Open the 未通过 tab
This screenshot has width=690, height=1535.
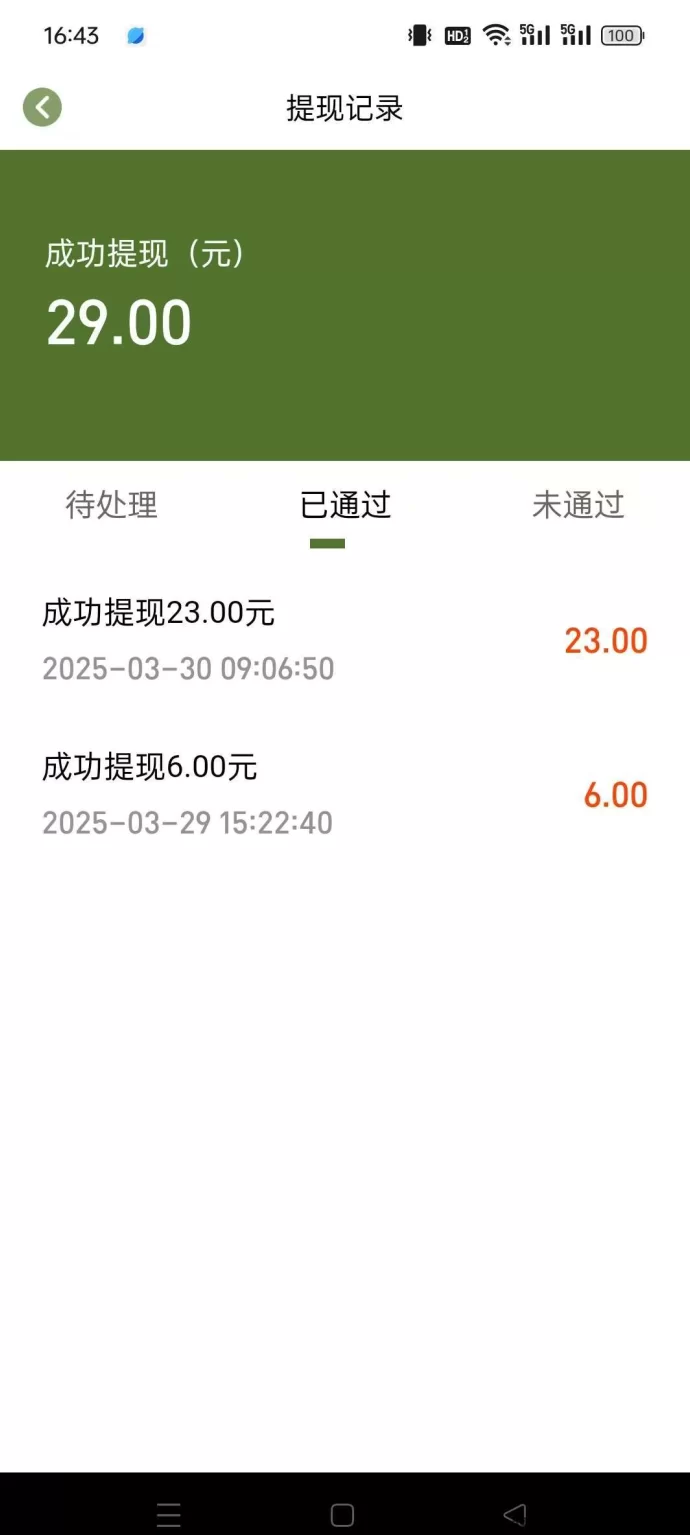coord(578,505)
